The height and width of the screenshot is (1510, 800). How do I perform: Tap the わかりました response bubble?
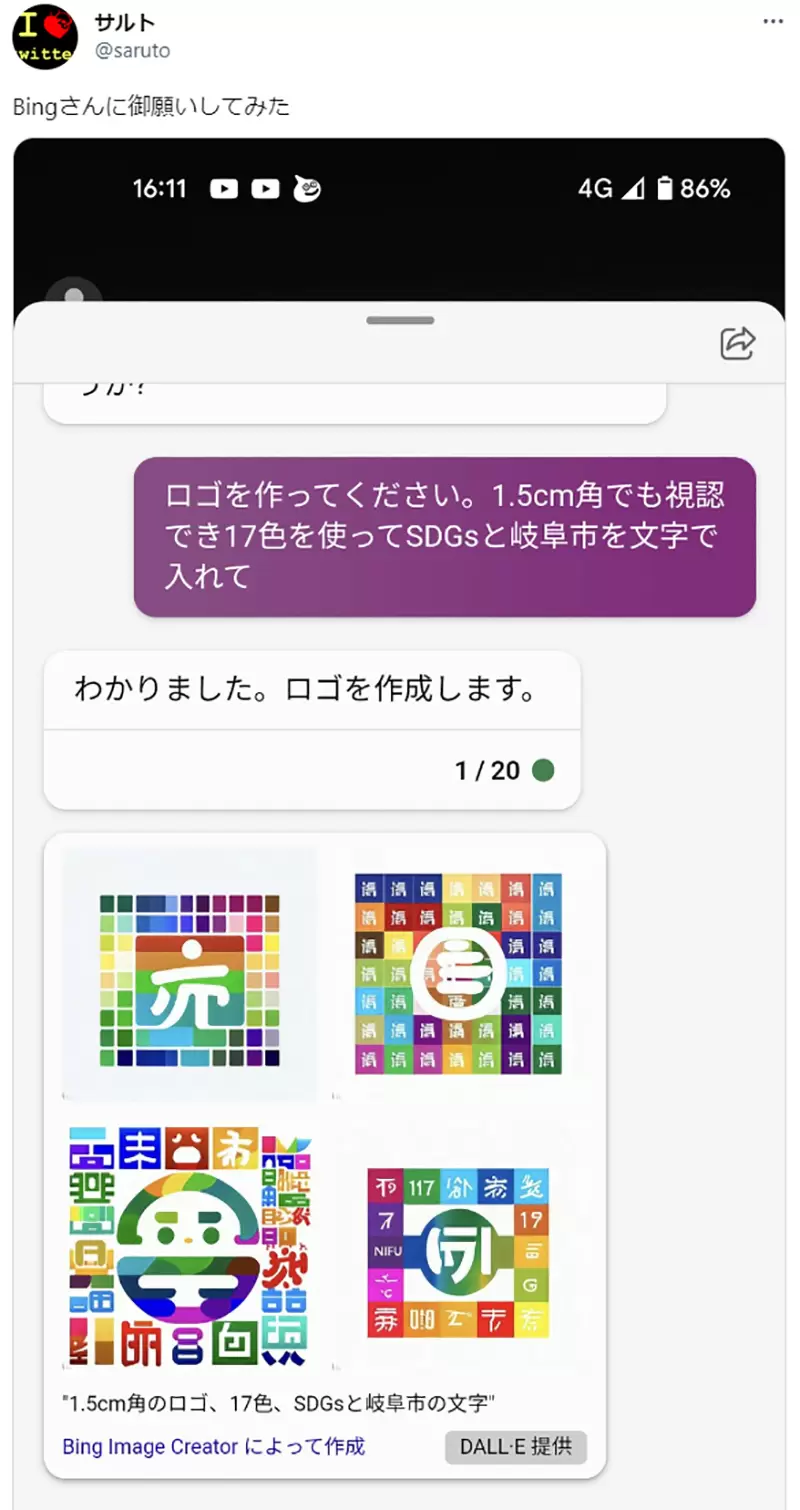(307, 689)
